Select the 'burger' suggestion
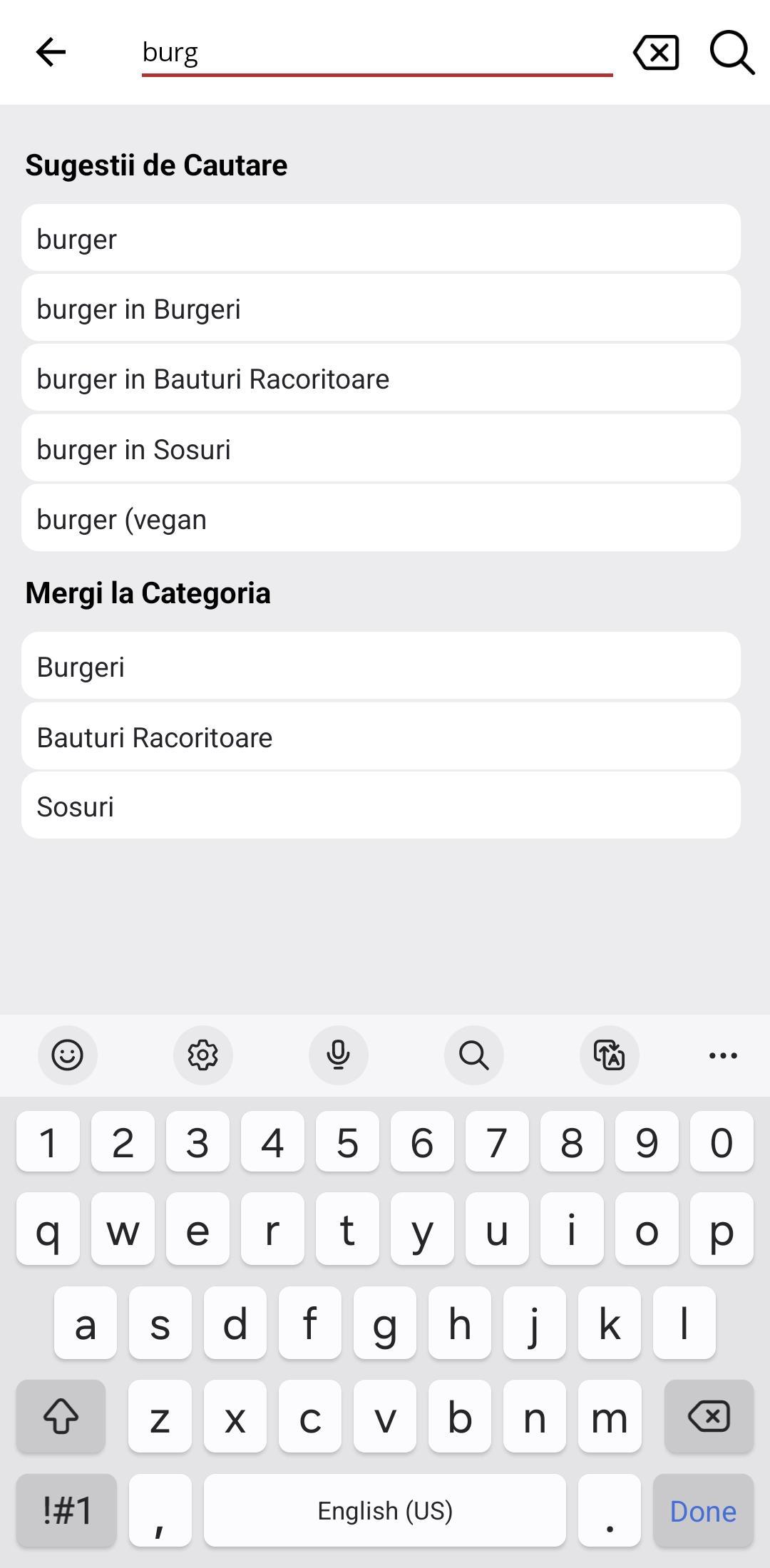This screenshot has width=770, height=1568. click(x=381, y=238)
